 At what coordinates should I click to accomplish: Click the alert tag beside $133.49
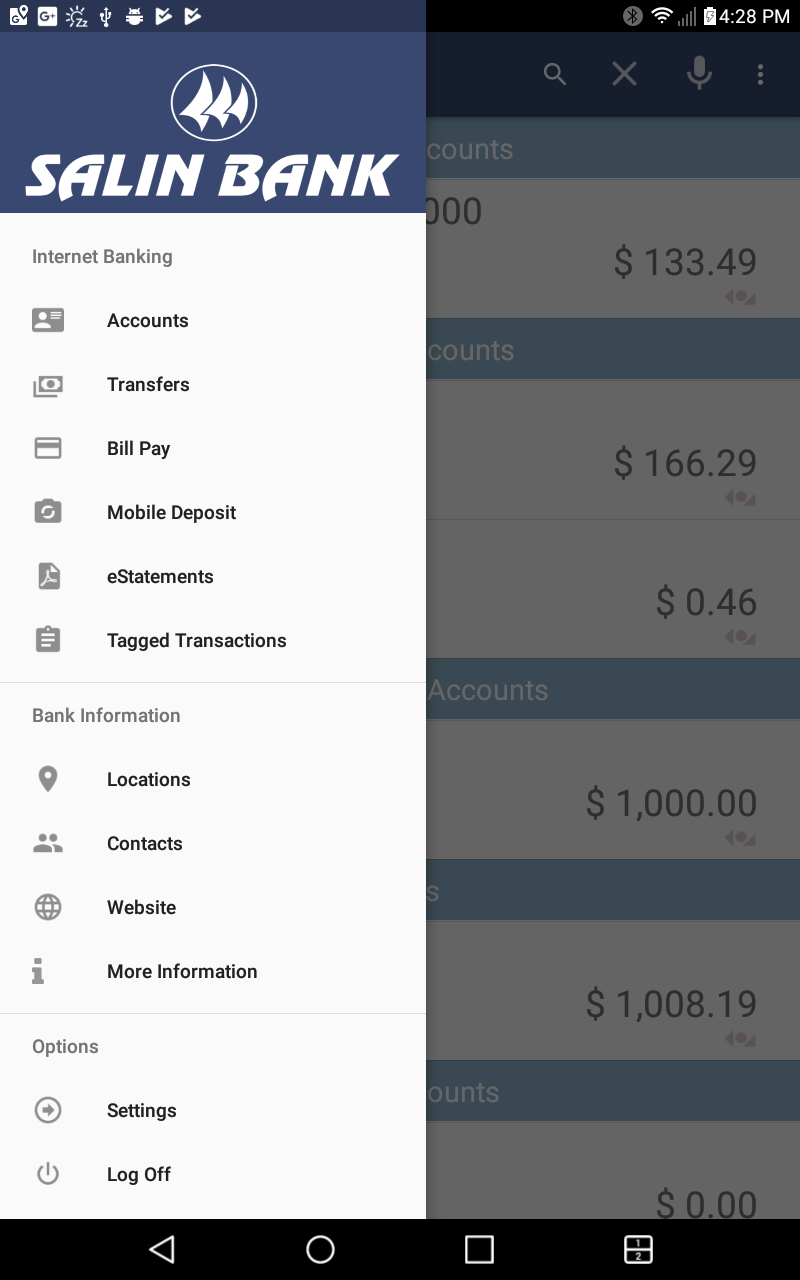(x=740, y=296)
